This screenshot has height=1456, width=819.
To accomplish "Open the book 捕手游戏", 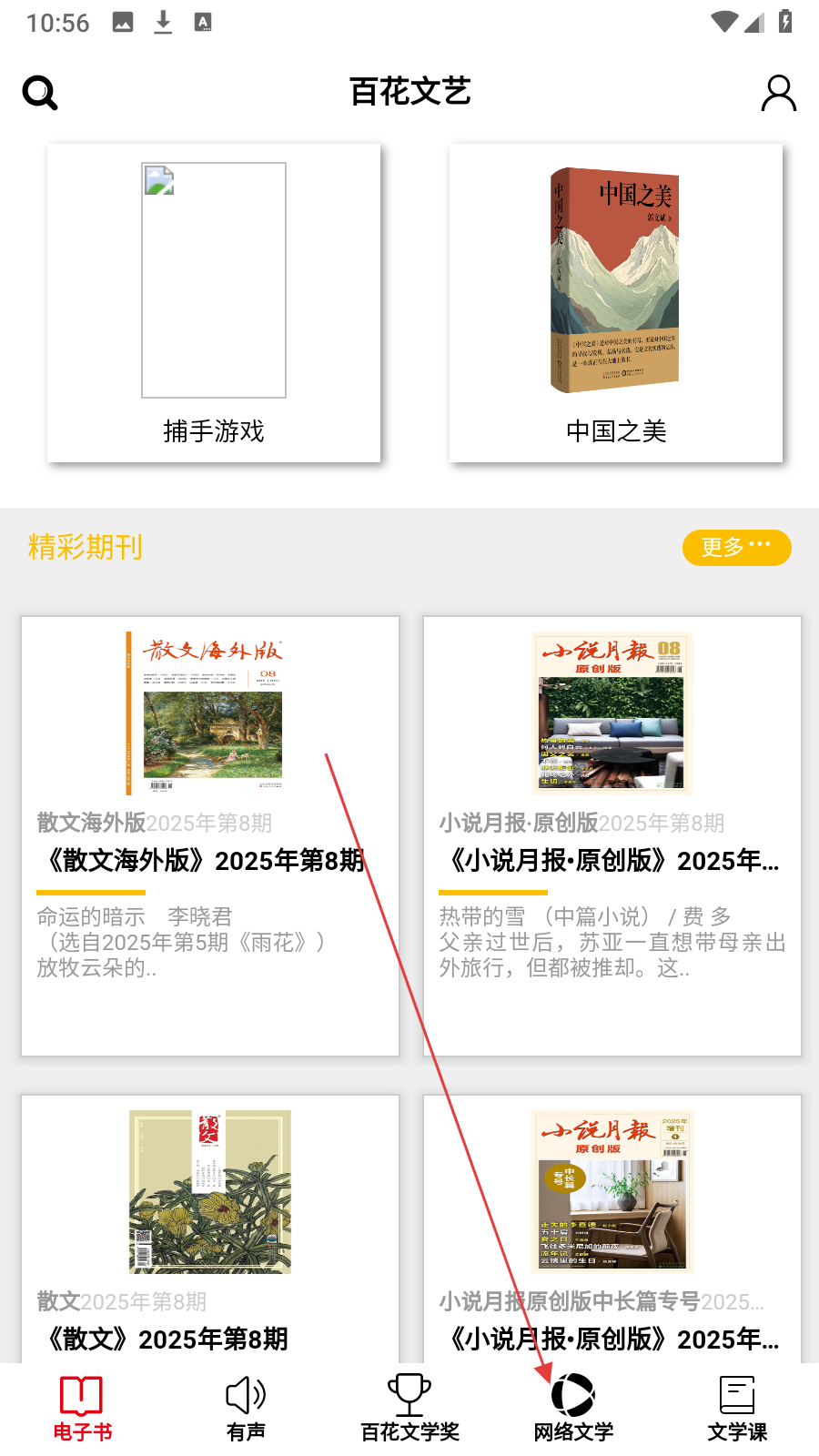I will click(214, 303).
